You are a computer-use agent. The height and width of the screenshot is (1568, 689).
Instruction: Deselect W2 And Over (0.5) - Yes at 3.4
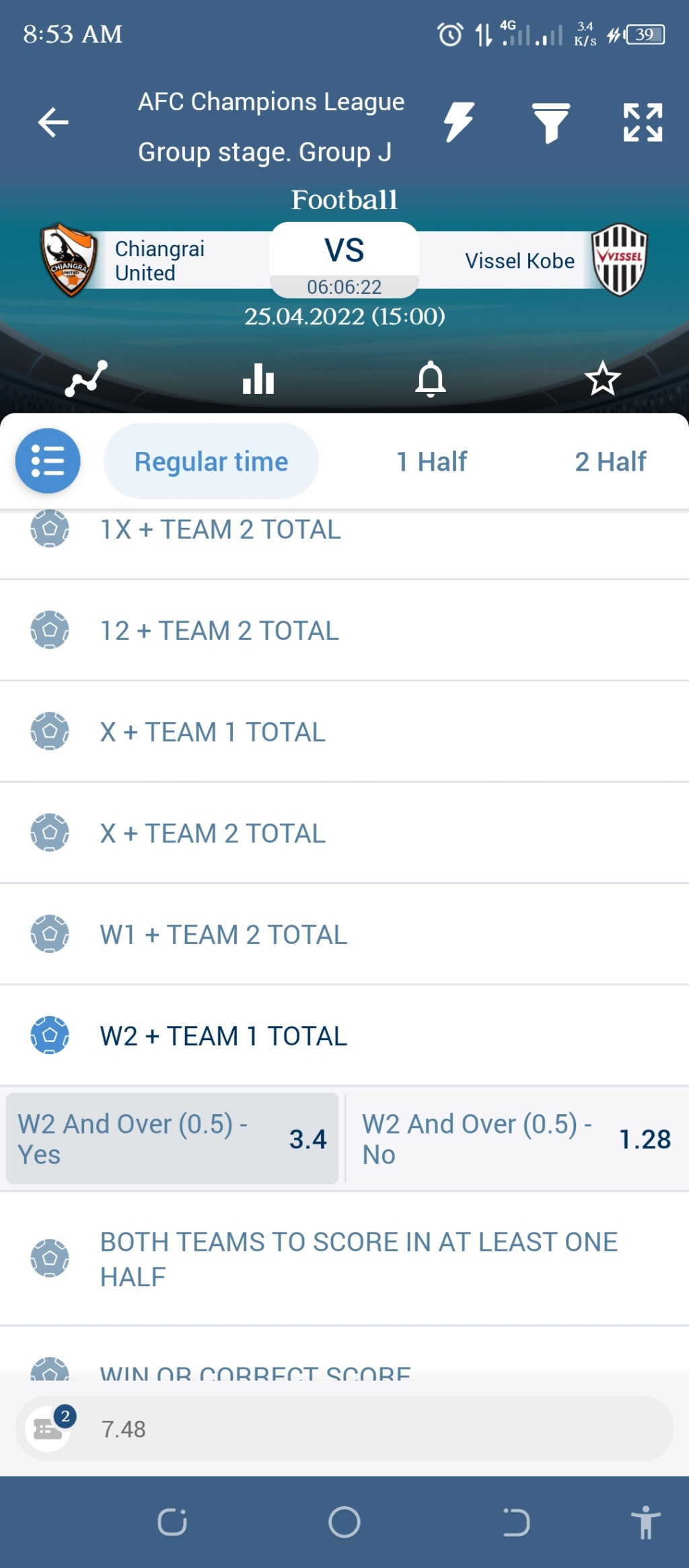[172, 1139]
